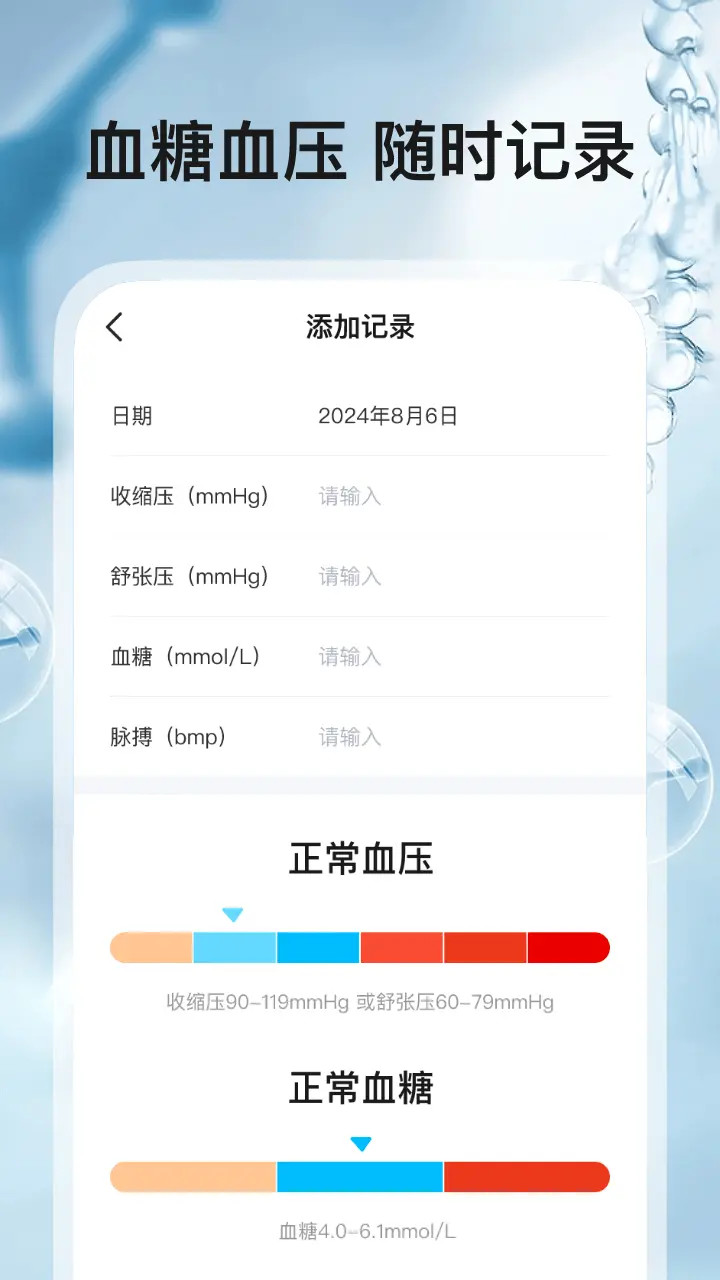
Task: Tap the 正常血压 section heading
Action: click(x=360, y=860)
